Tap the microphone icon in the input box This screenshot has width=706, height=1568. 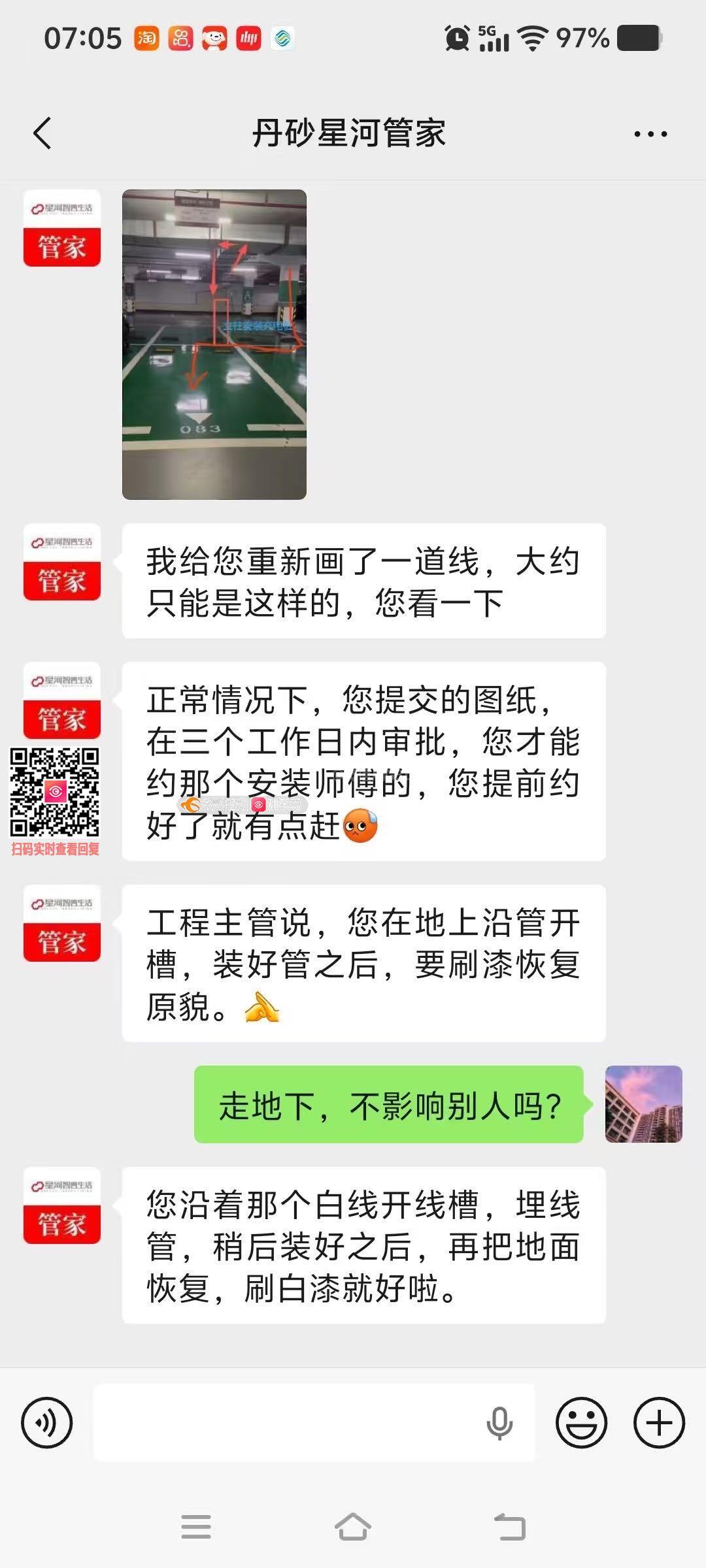click(x=499, y=1422)
